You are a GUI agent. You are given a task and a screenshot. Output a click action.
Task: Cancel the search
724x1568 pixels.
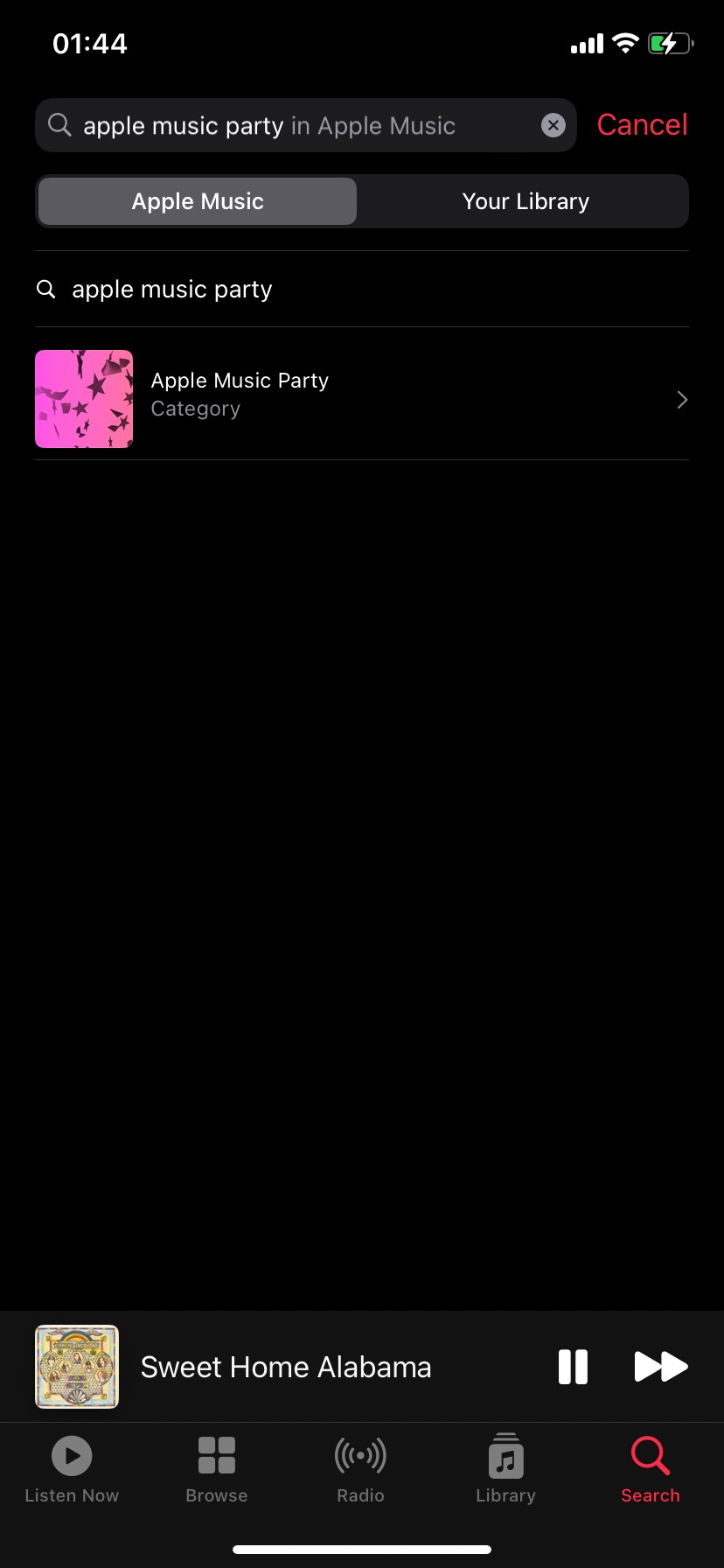(x=642, y=125)
